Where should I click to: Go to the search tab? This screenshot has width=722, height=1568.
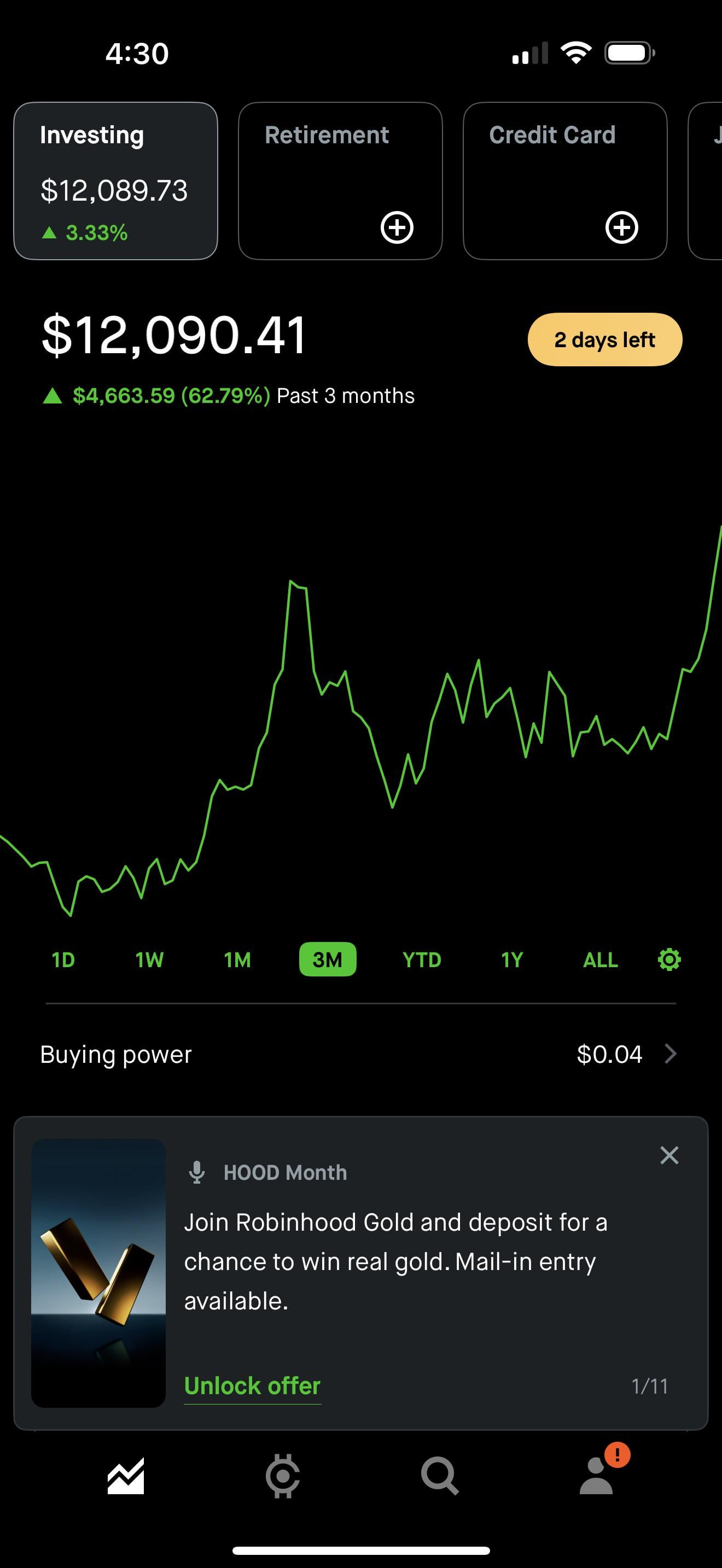(440, 1476)
